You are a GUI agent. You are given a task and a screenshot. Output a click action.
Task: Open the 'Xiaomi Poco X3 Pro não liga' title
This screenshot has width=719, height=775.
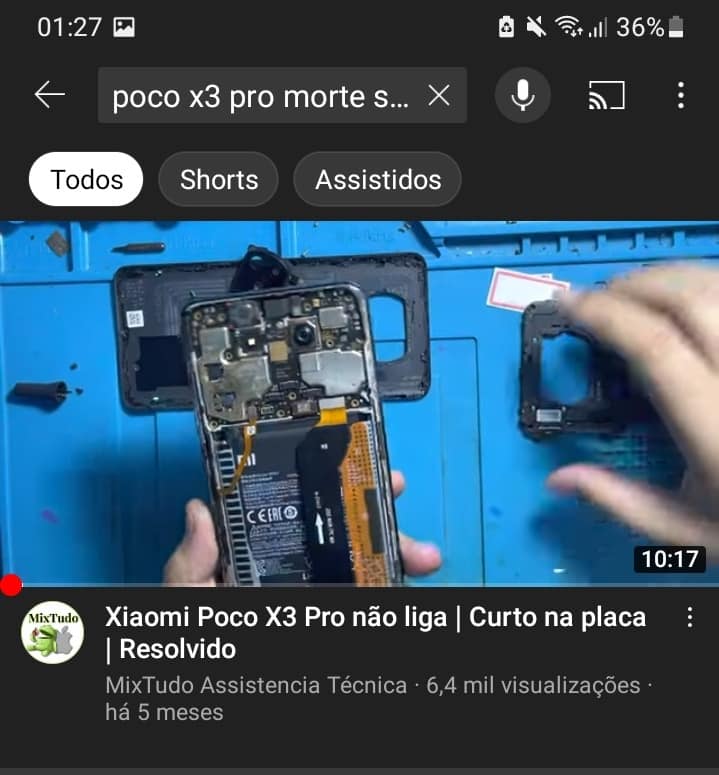coord(375,632)
